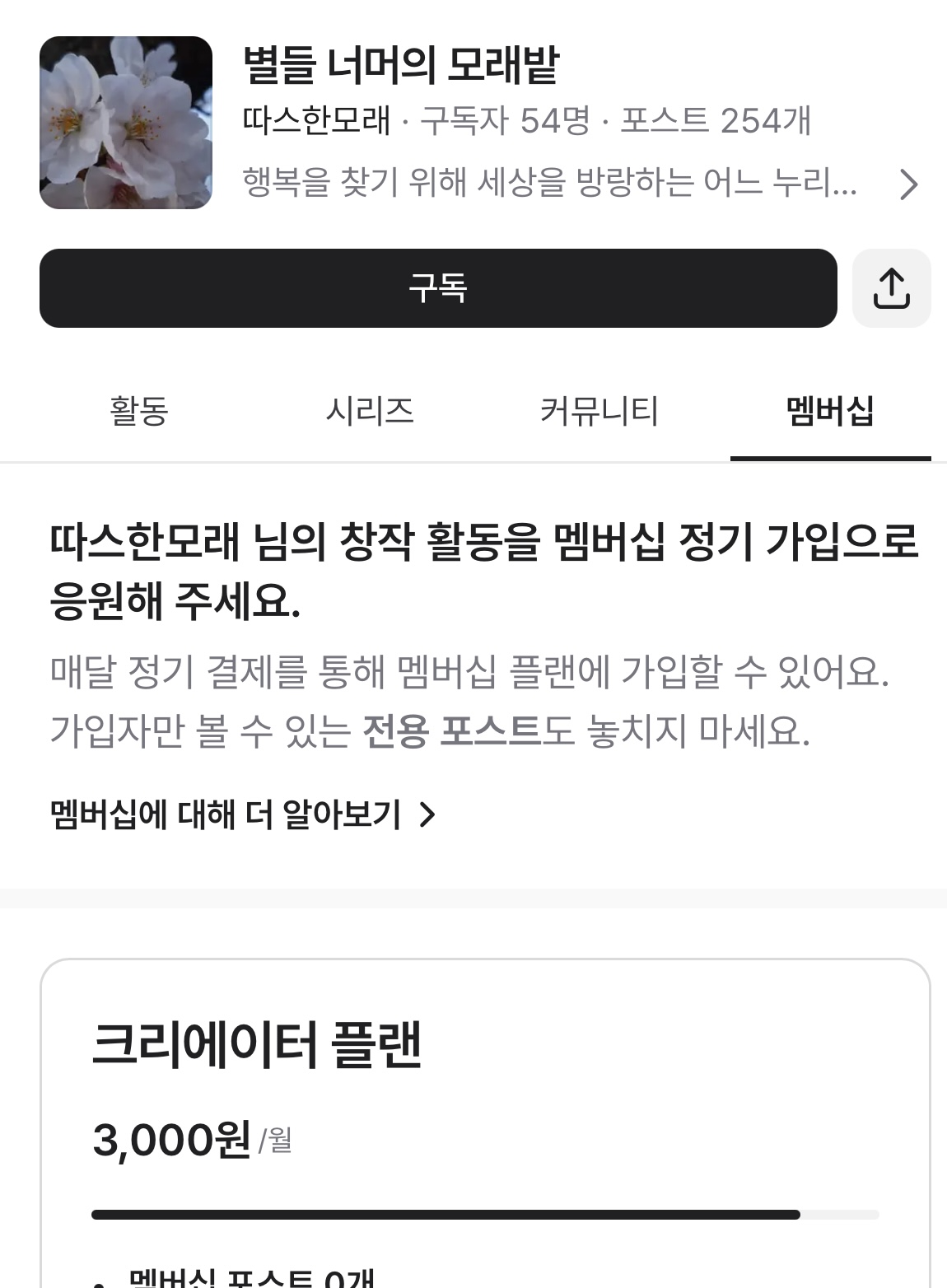
Task: Expand the channel description with the chevron
Action: 908,184
